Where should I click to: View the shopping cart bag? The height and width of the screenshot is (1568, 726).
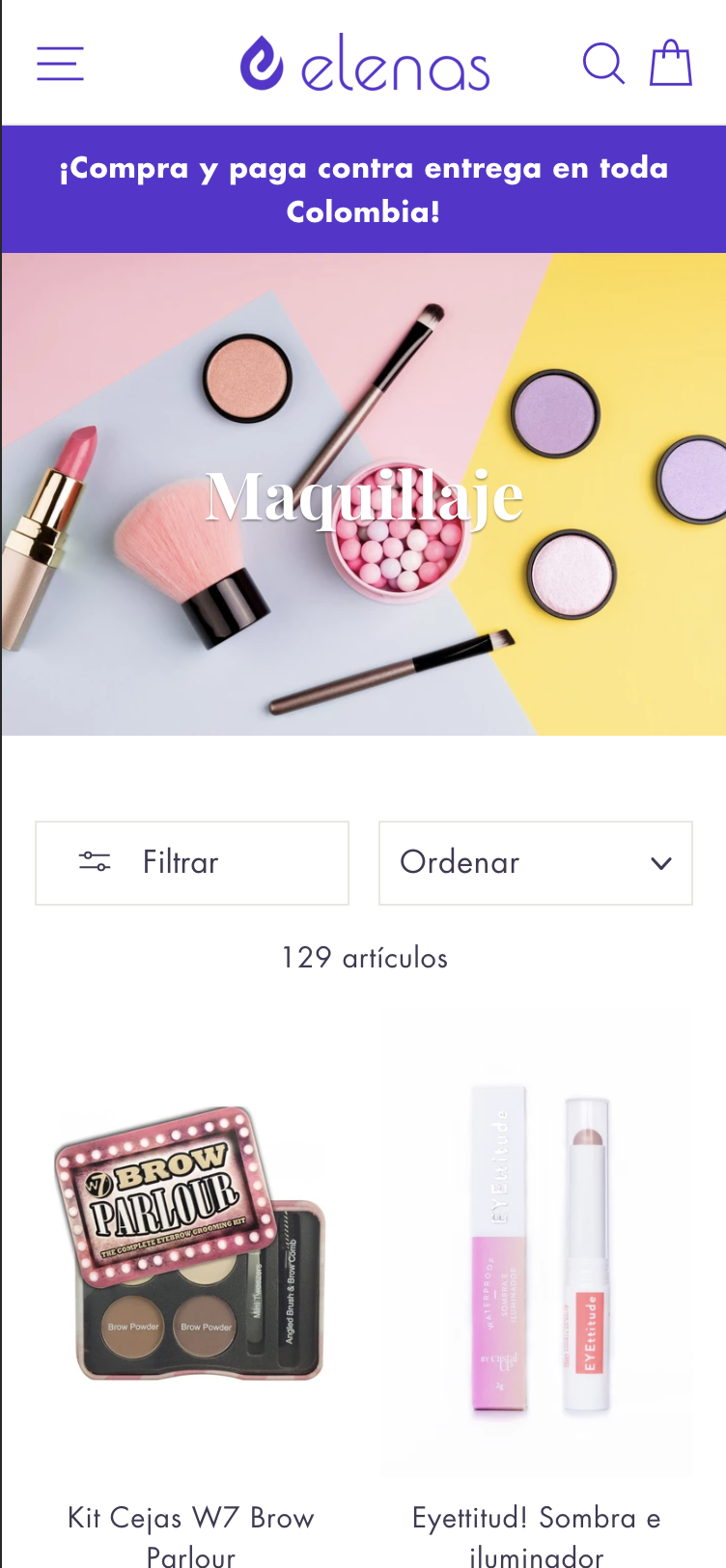point(670,64)
